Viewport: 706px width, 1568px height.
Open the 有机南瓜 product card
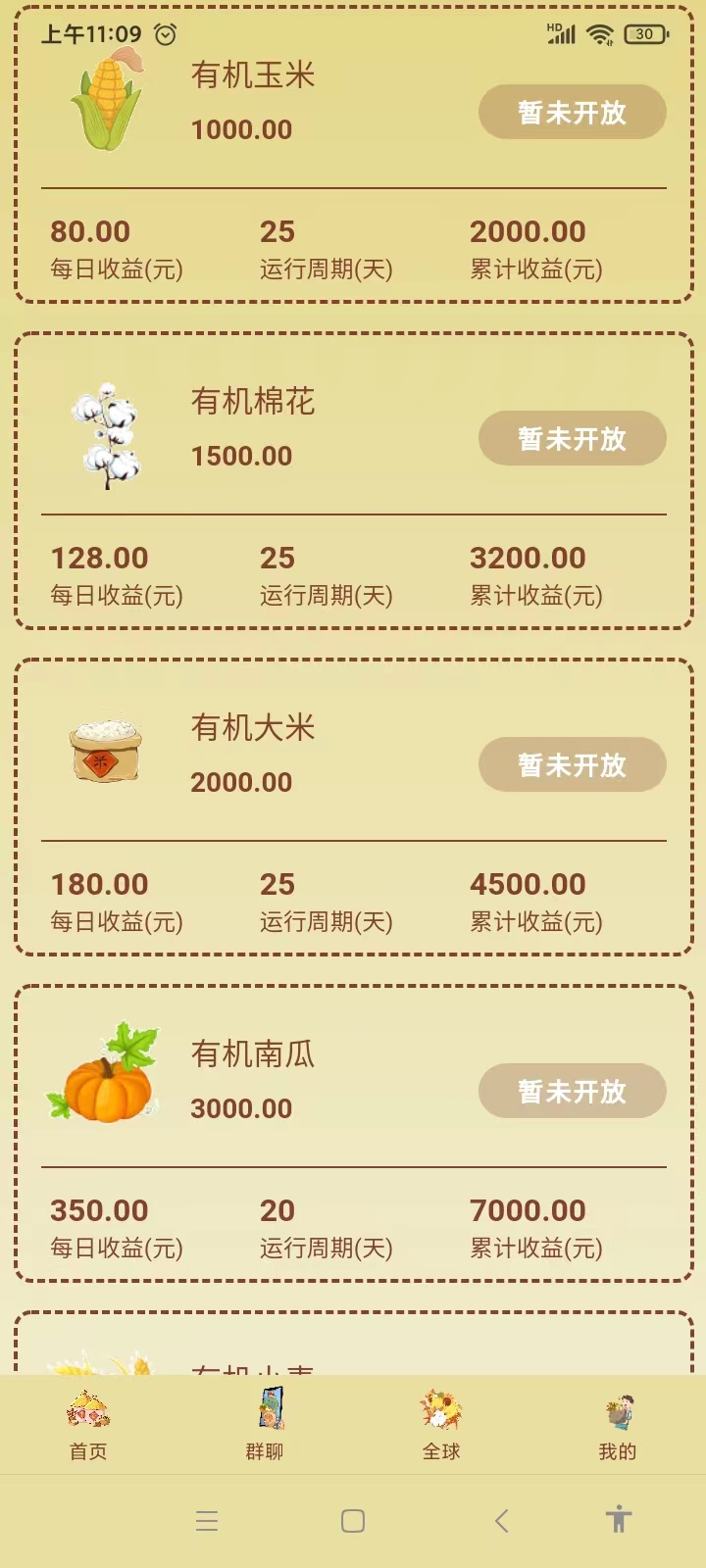[354, 1134]
